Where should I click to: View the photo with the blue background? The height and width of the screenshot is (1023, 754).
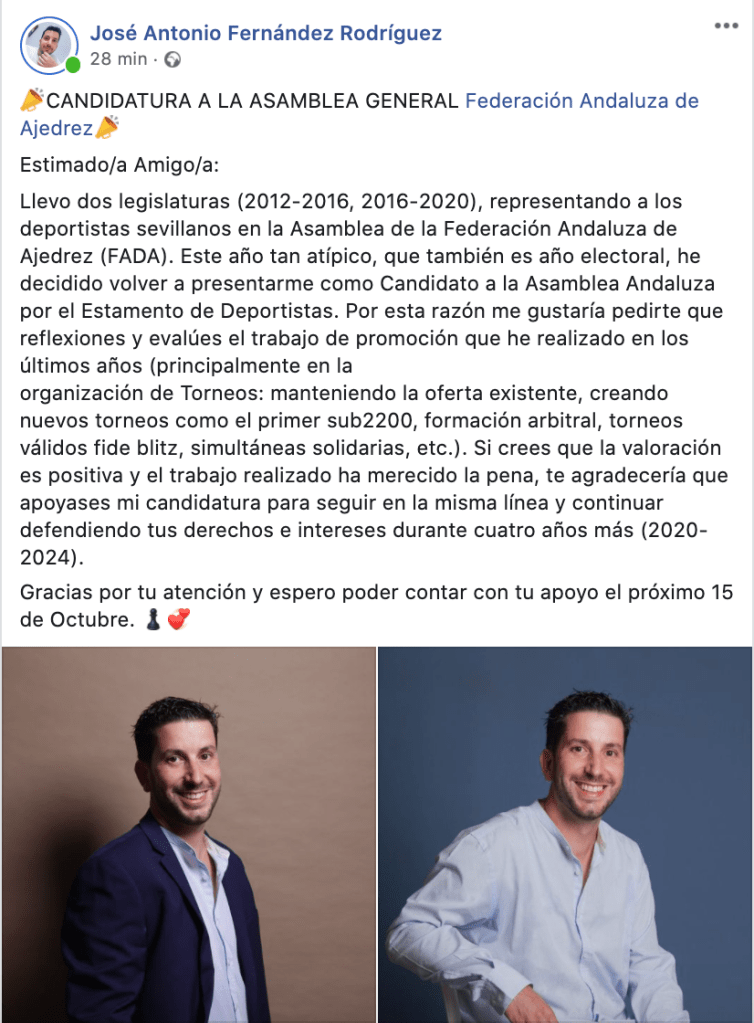point(566,834)
